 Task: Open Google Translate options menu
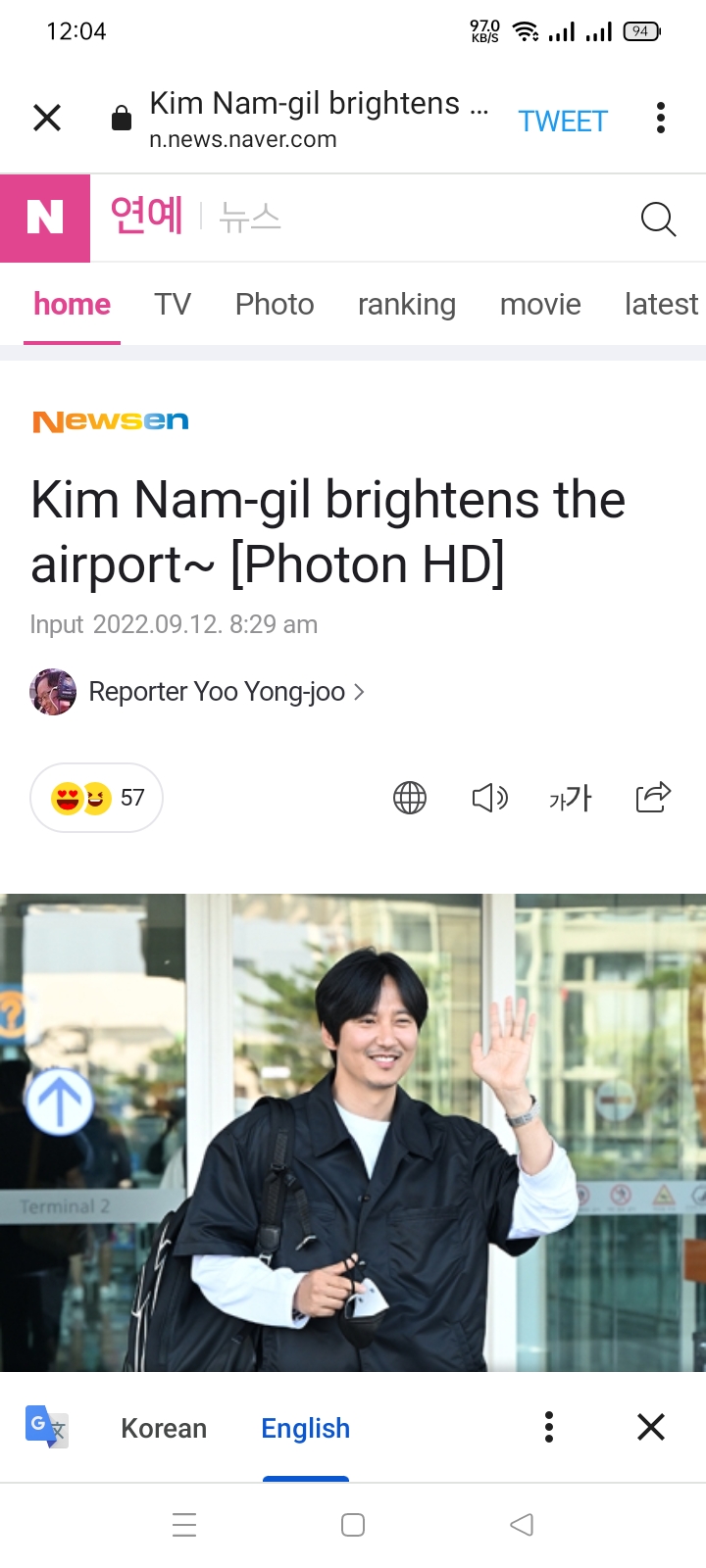549,1427
